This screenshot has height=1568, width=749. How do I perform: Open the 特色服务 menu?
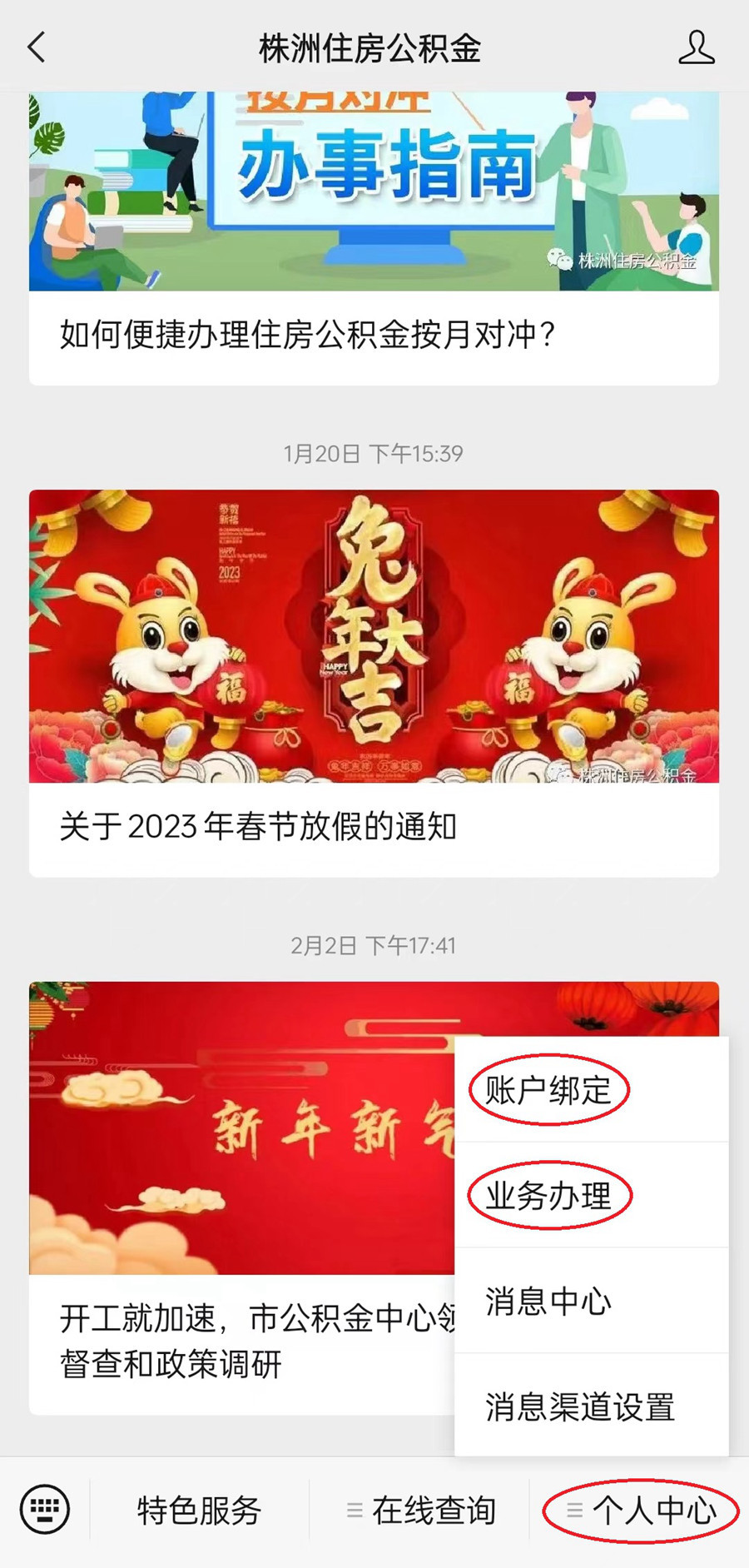coord(199,1510)
